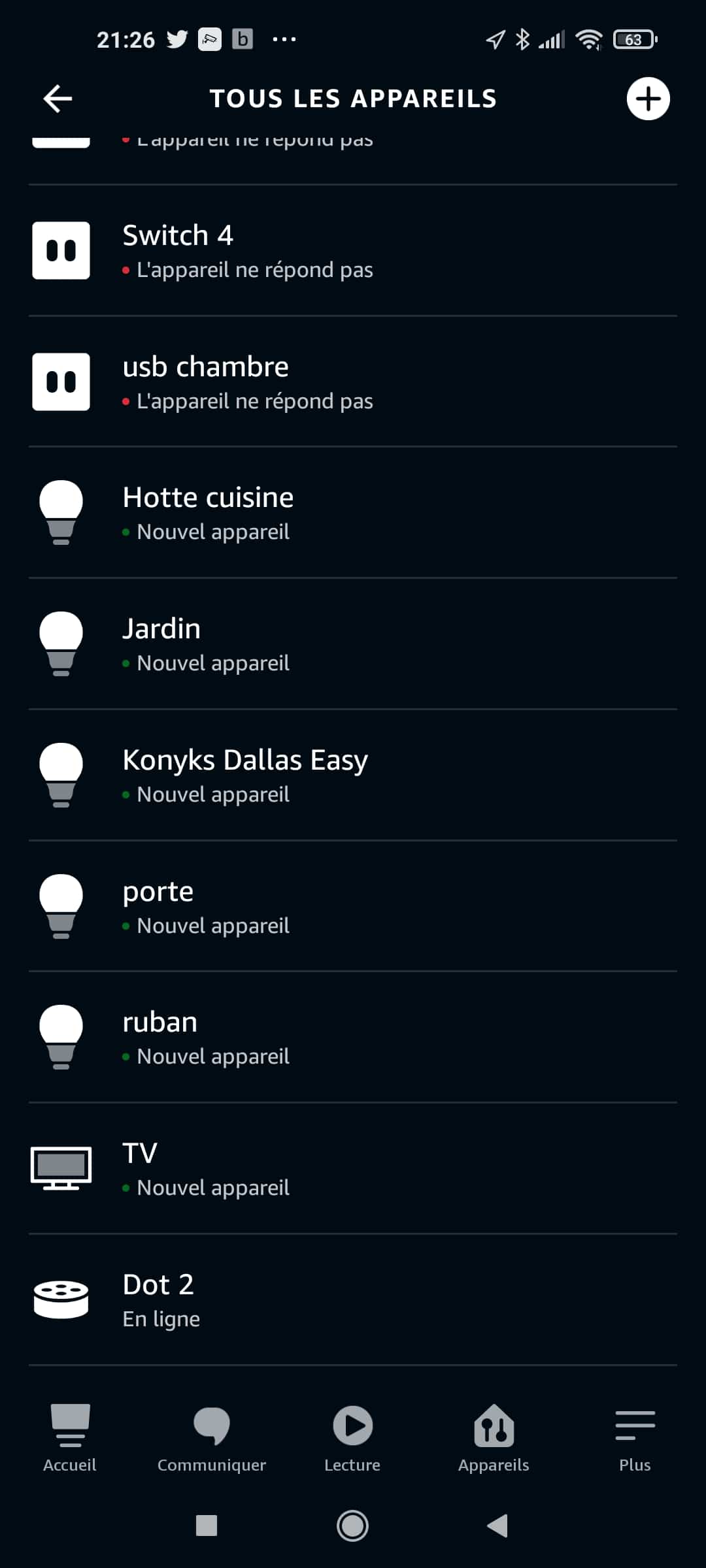Open the TV device
Image resolution: width=706 pixels, height=1568 pixels.
353,1169
